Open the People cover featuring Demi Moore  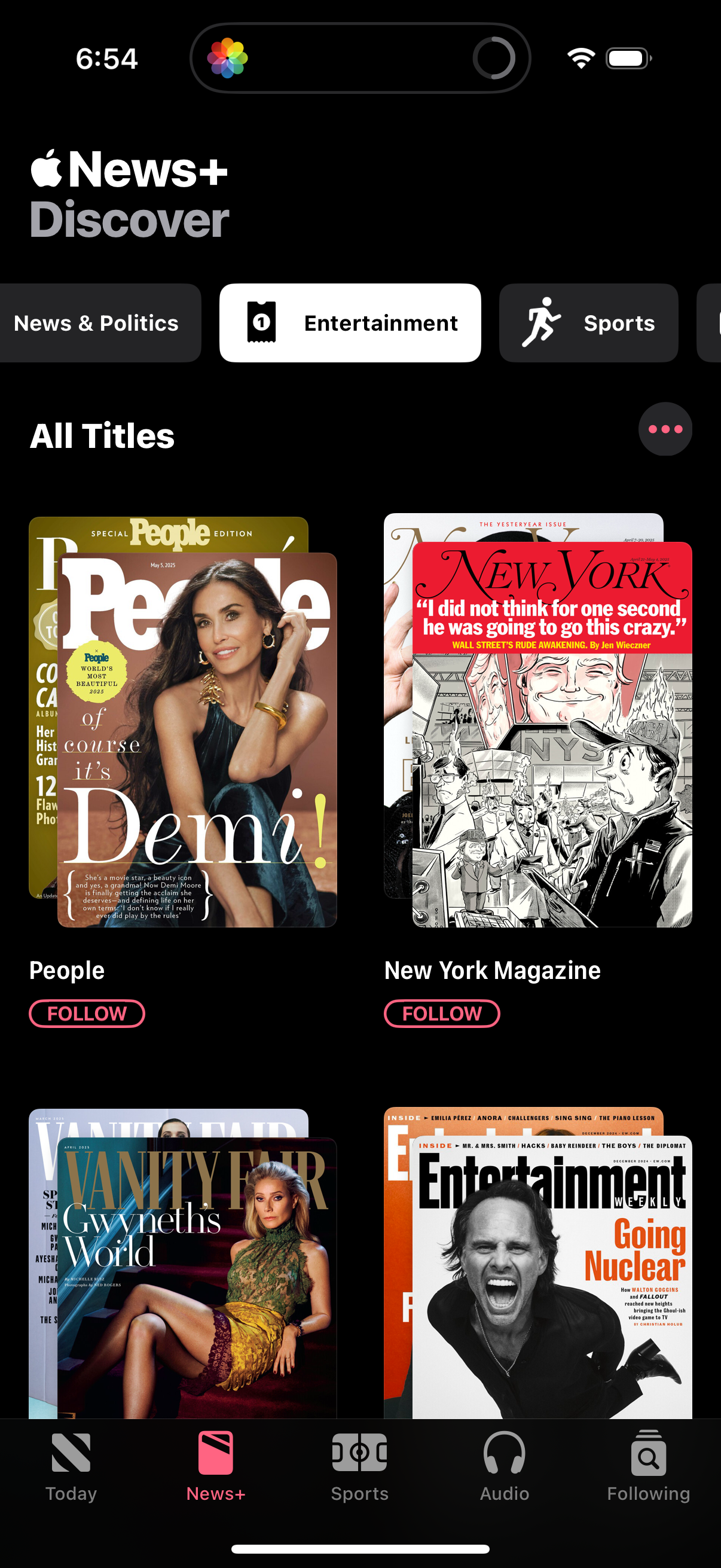pos(198,746)
